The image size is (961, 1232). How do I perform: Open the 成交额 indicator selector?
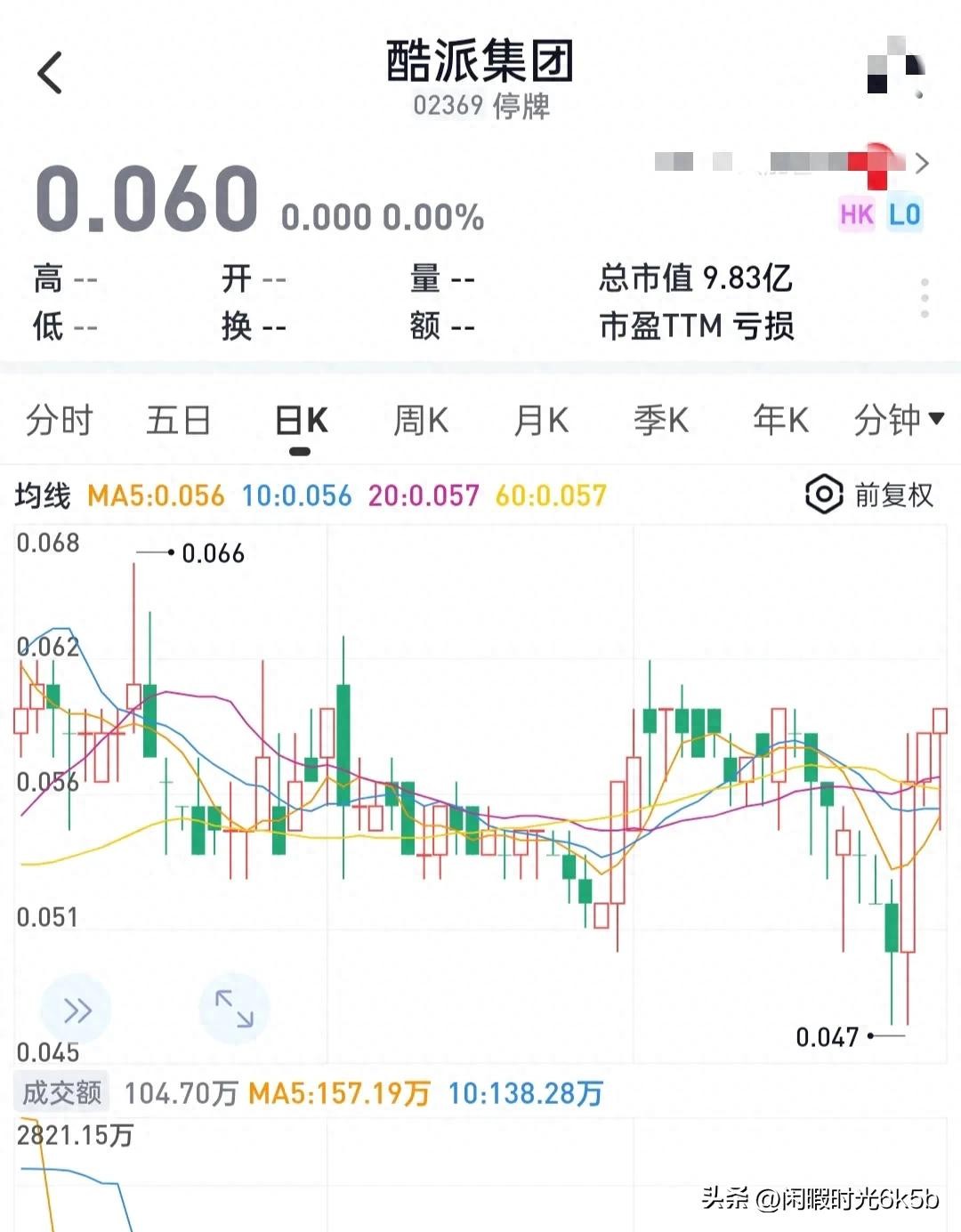(x=61, y=1092)
